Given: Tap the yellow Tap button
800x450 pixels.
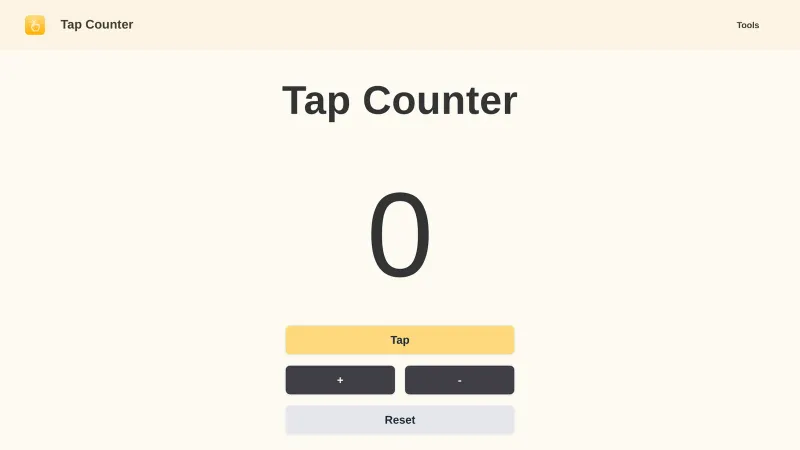Looking at the screenshot, I should pyautogui.click(x=400, y=340).
